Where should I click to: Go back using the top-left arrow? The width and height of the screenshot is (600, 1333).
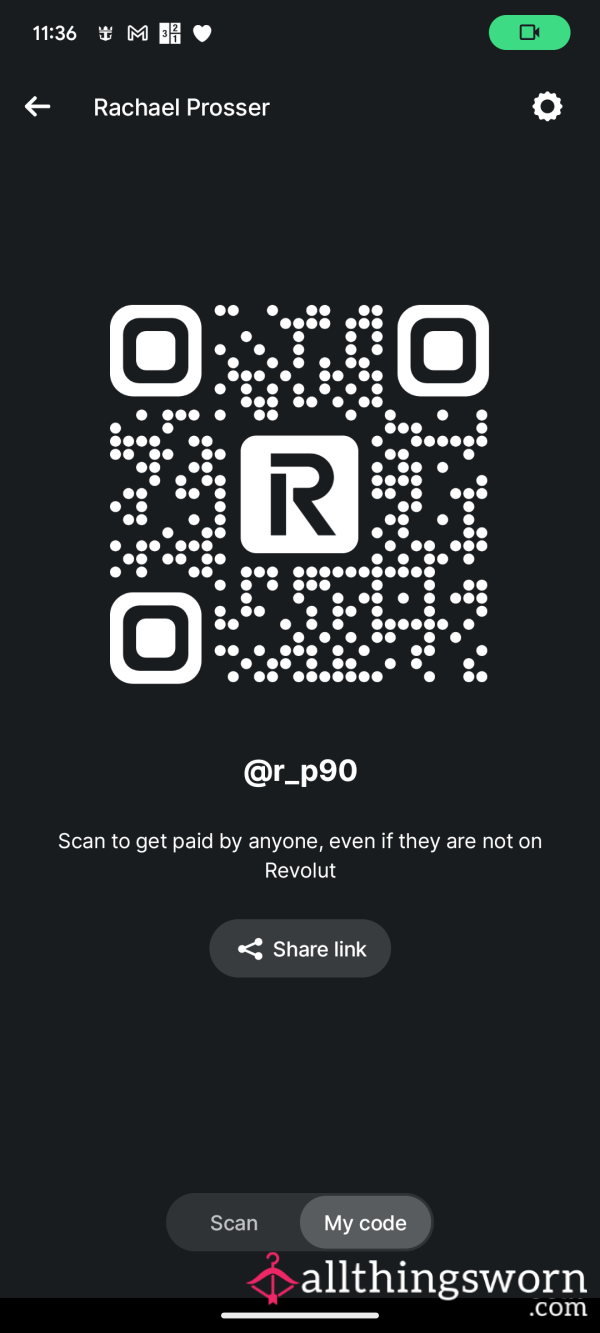click(38, 106)
